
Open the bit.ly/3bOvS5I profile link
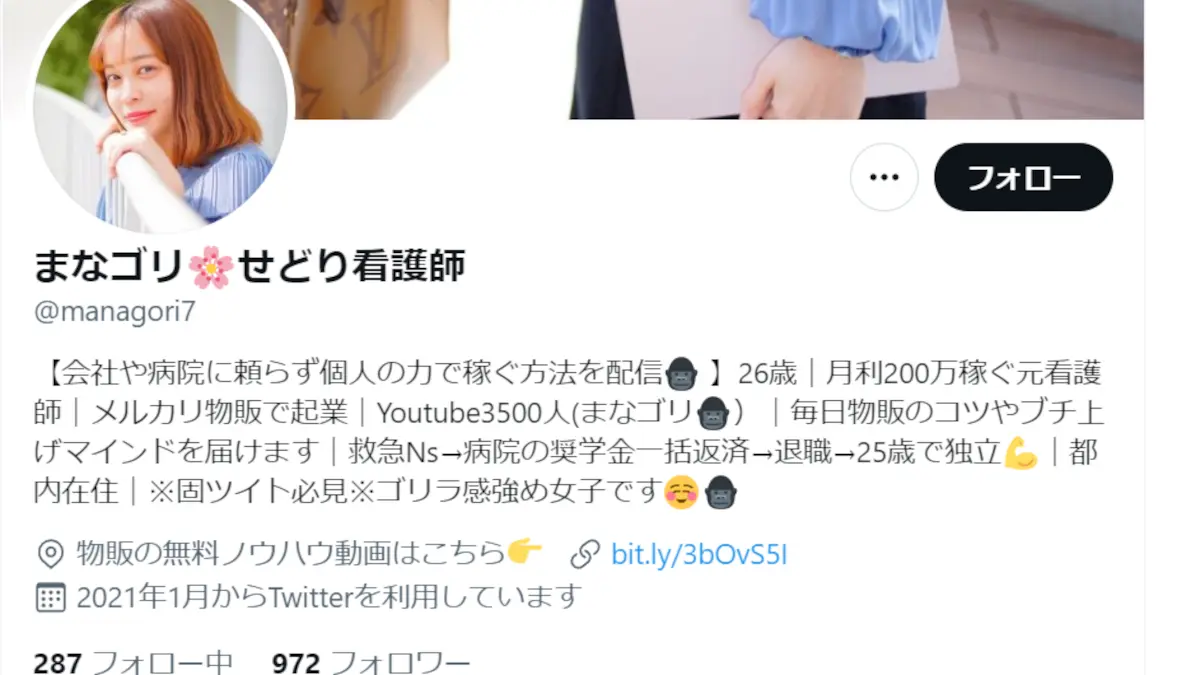[x=699, y=554]
